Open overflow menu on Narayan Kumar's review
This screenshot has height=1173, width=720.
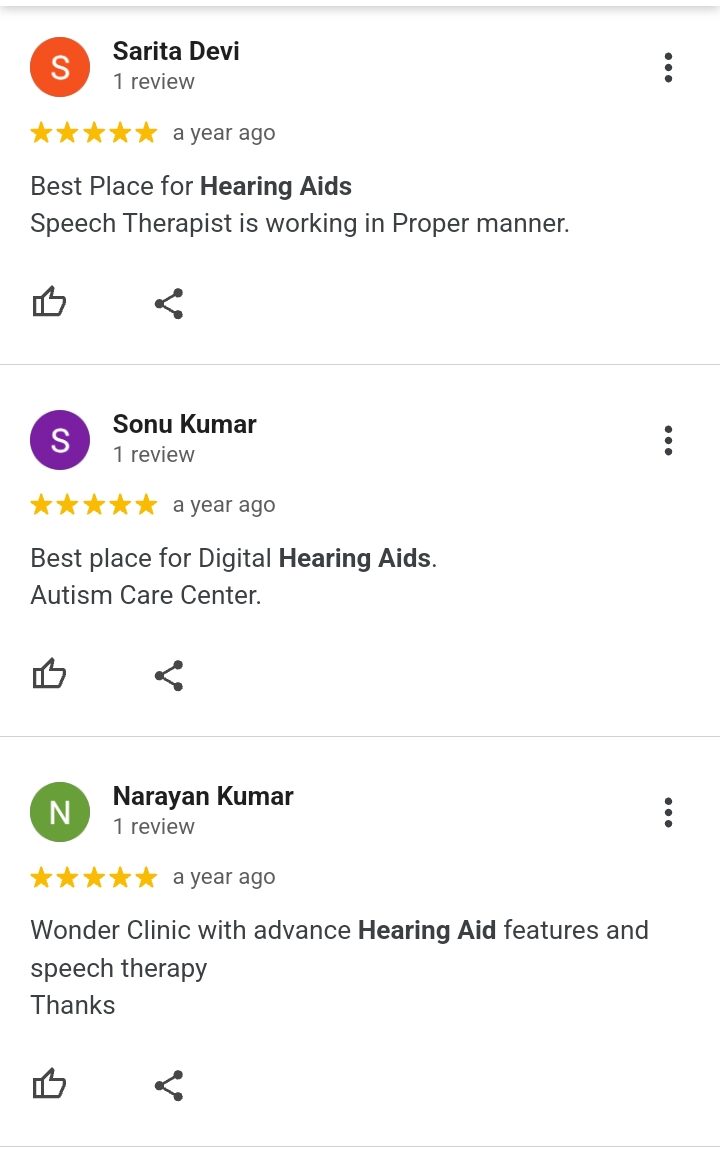668,812
